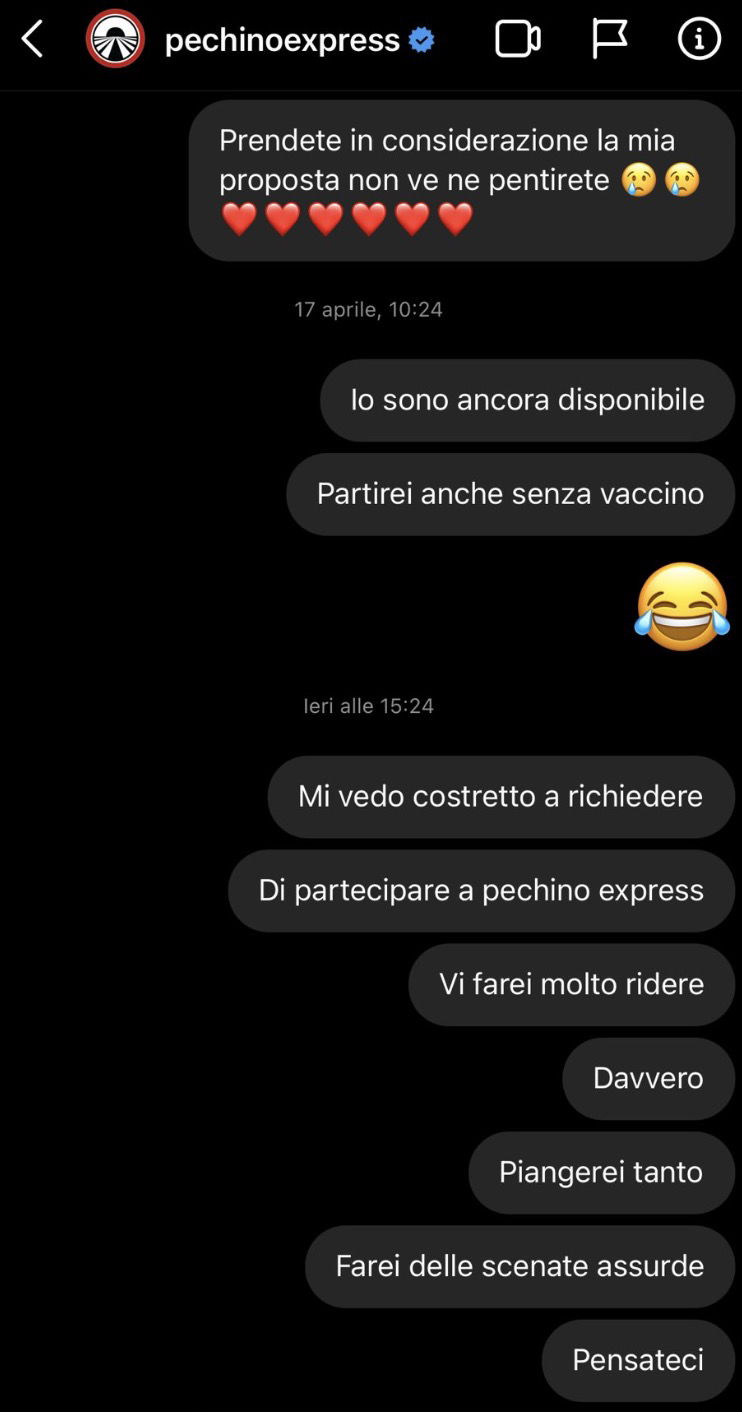Screen dimensions: 742x1412
Task: Flag this conversation
Action: pyautogui.click(x=609, y=40)
